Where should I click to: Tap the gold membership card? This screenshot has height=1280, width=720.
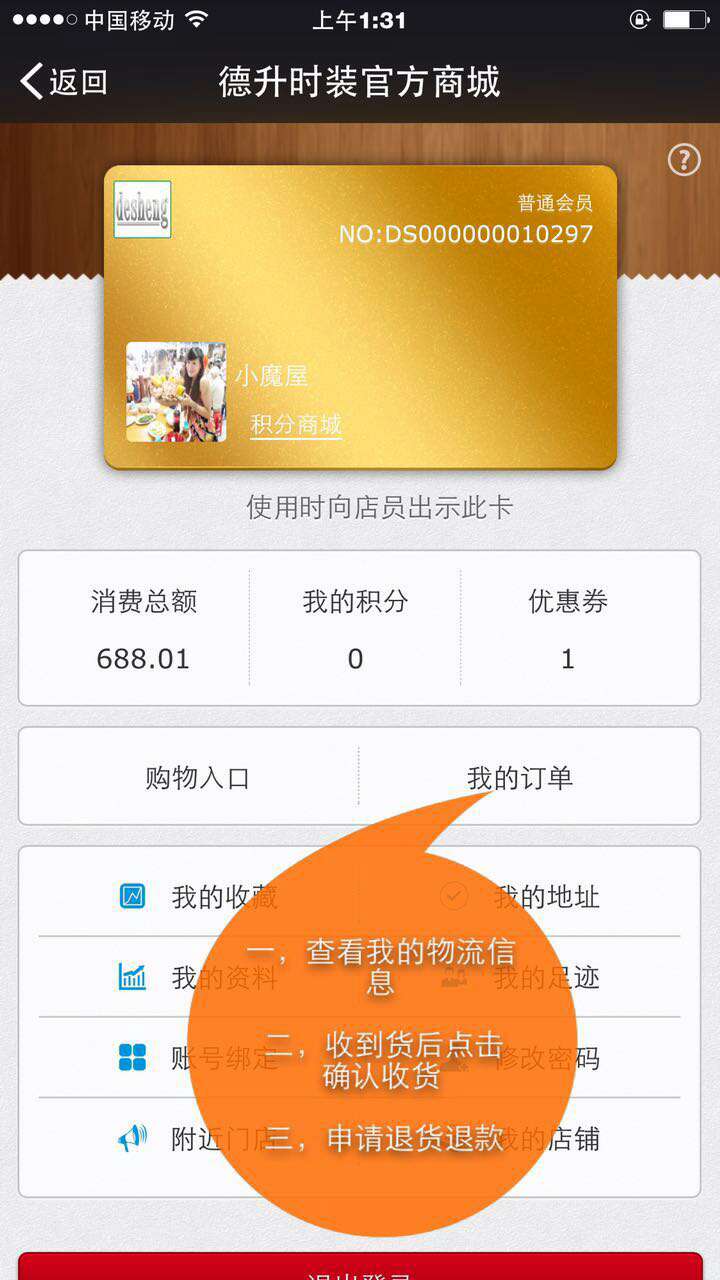click(360, 316)
